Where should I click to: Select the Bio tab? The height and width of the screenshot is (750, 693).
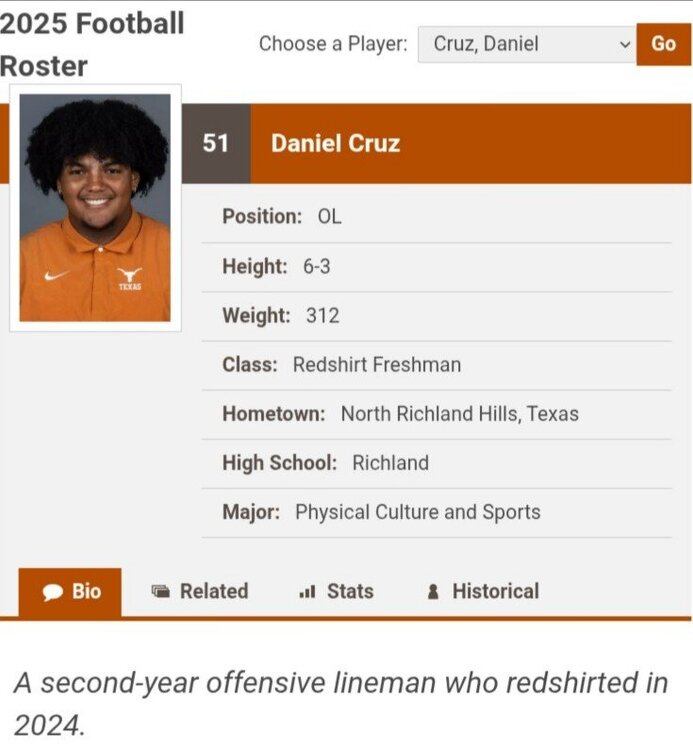point(71,591)
